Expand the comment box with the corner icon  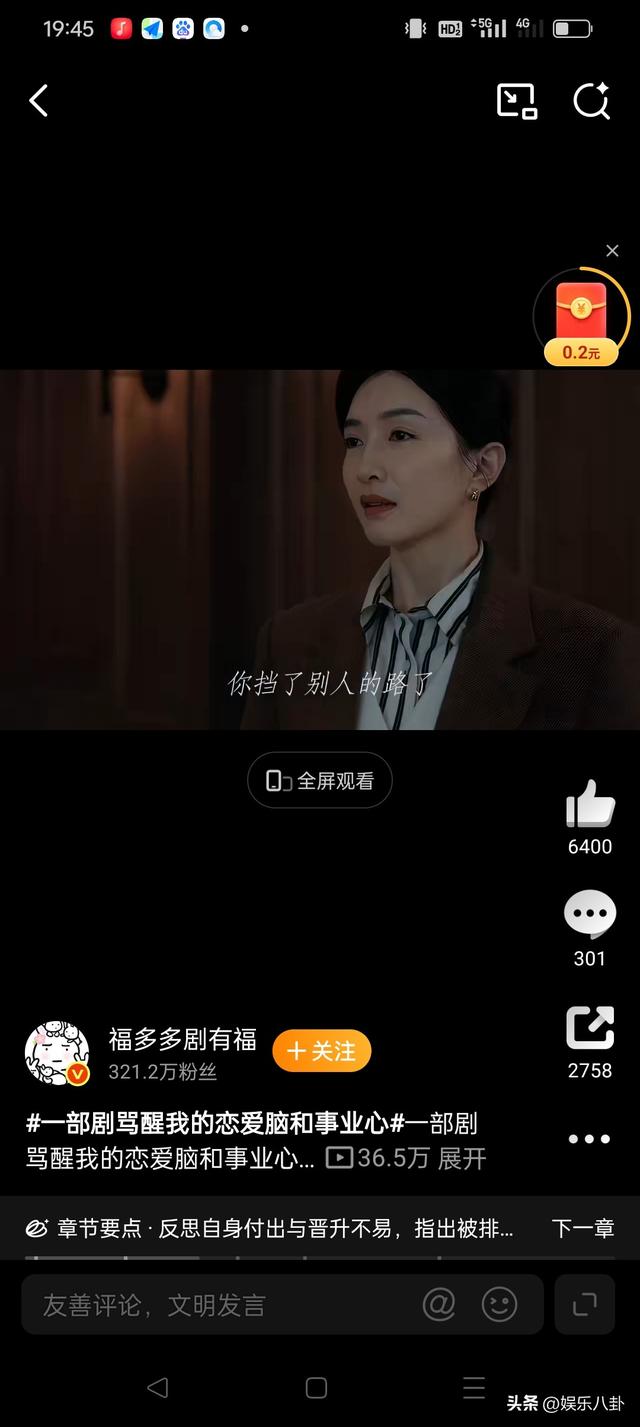pyautogui.click(x=585, y=1304)
